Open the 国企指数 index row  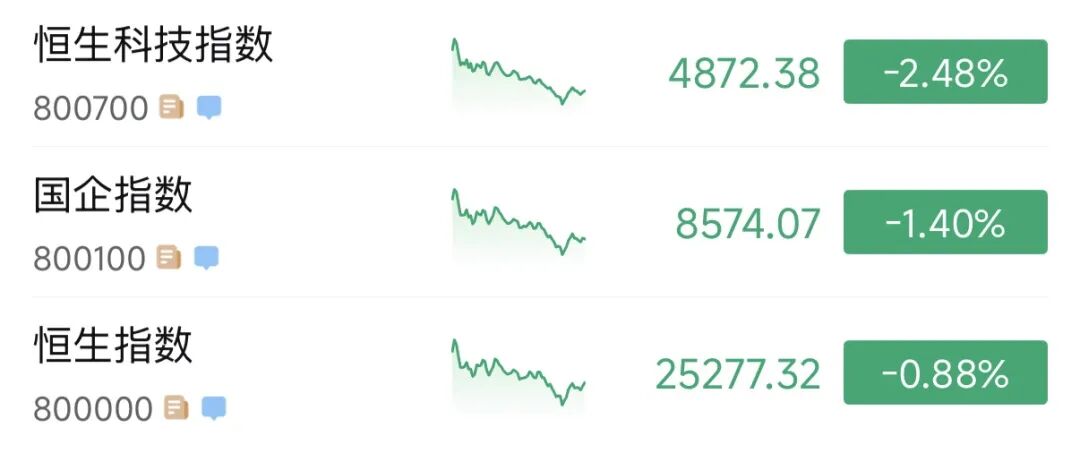coord(113,196)
